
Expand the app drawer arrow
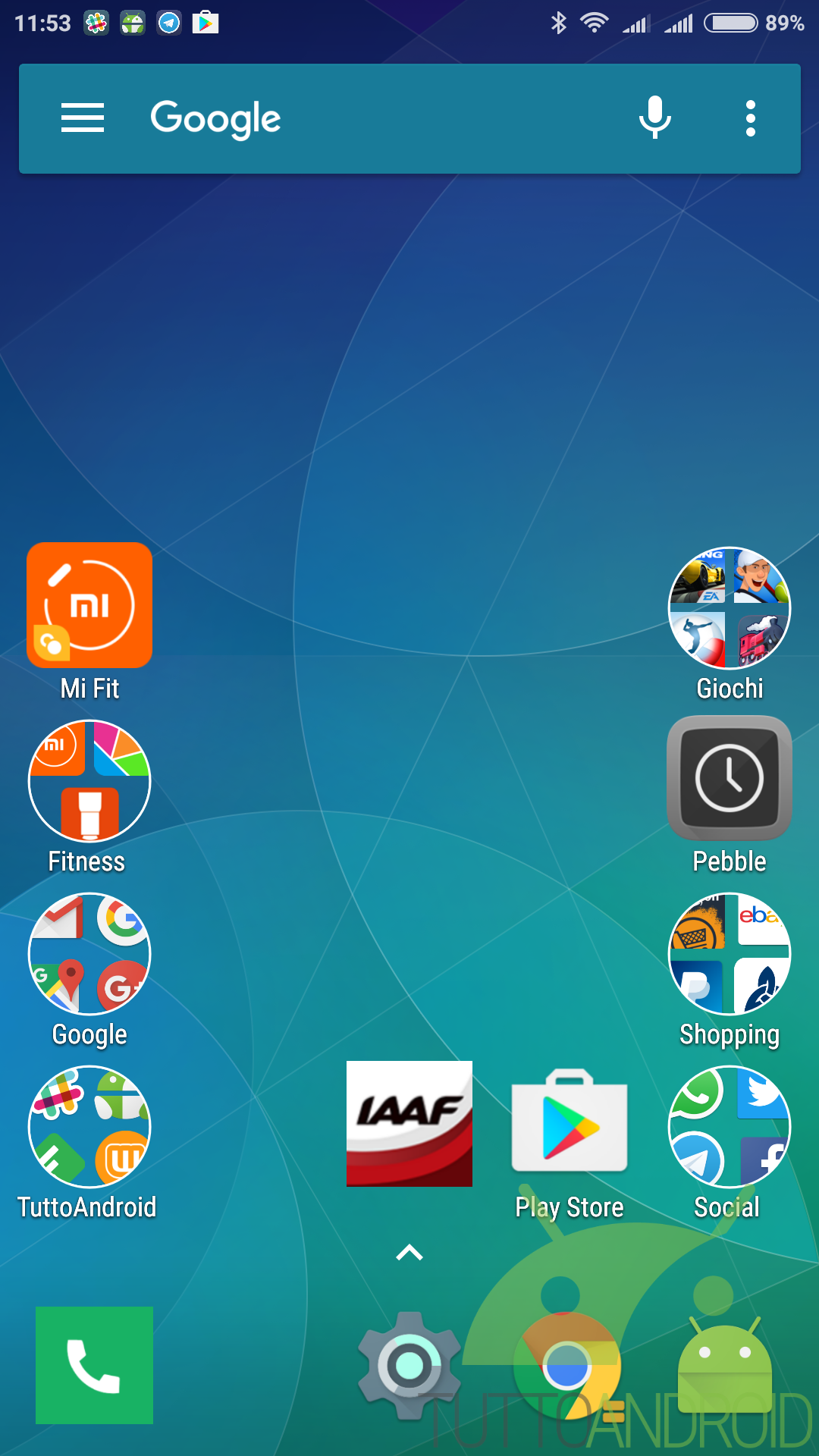pyautogui.click(x=409, y=1253)
